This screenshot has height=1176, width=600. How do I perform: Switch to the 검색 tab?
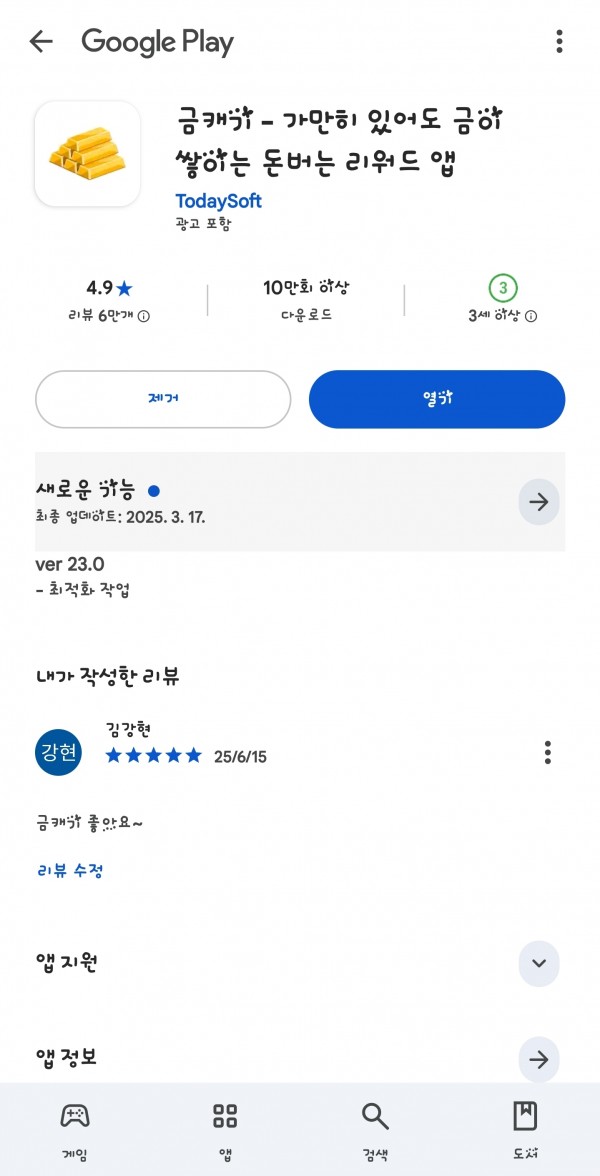pyautogui.click(x=375, y=1130)
